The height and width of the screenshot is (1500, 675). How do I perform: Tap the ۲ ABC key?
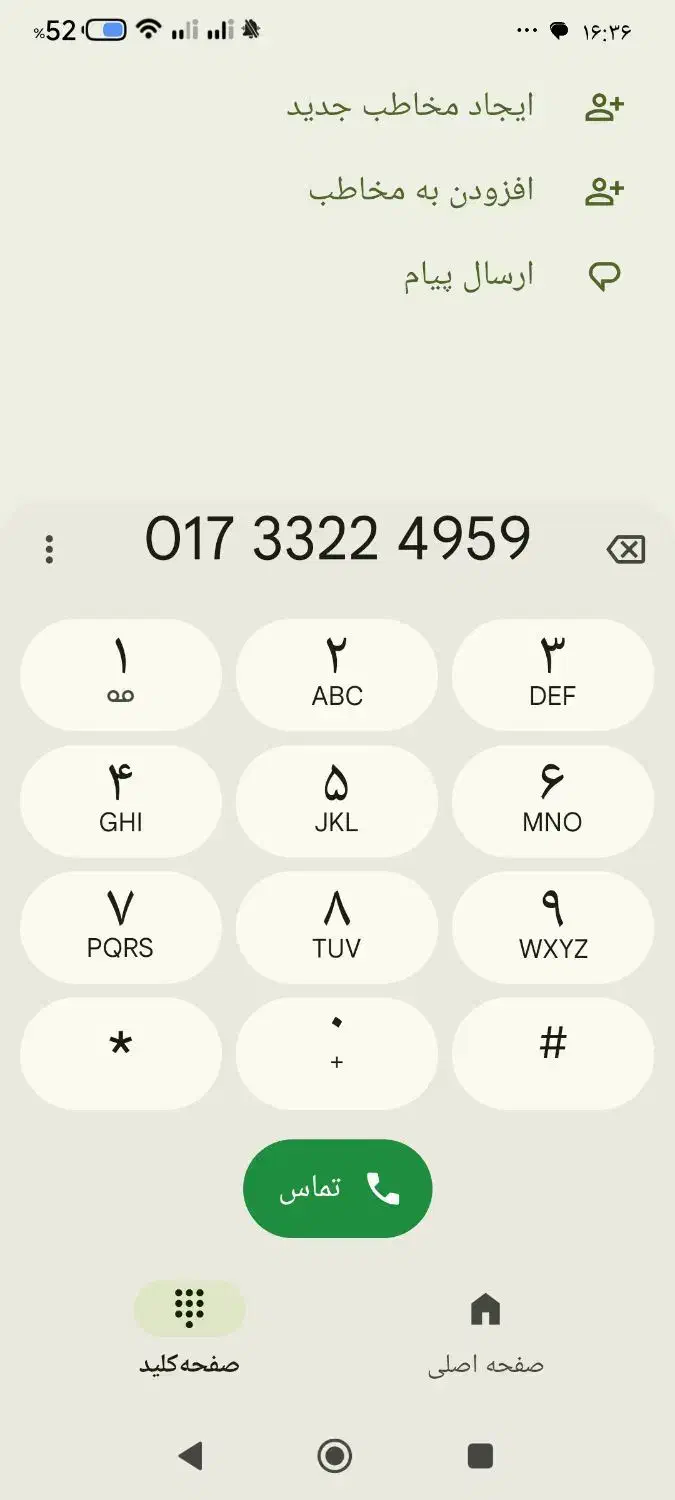click(x=337, y=675)
